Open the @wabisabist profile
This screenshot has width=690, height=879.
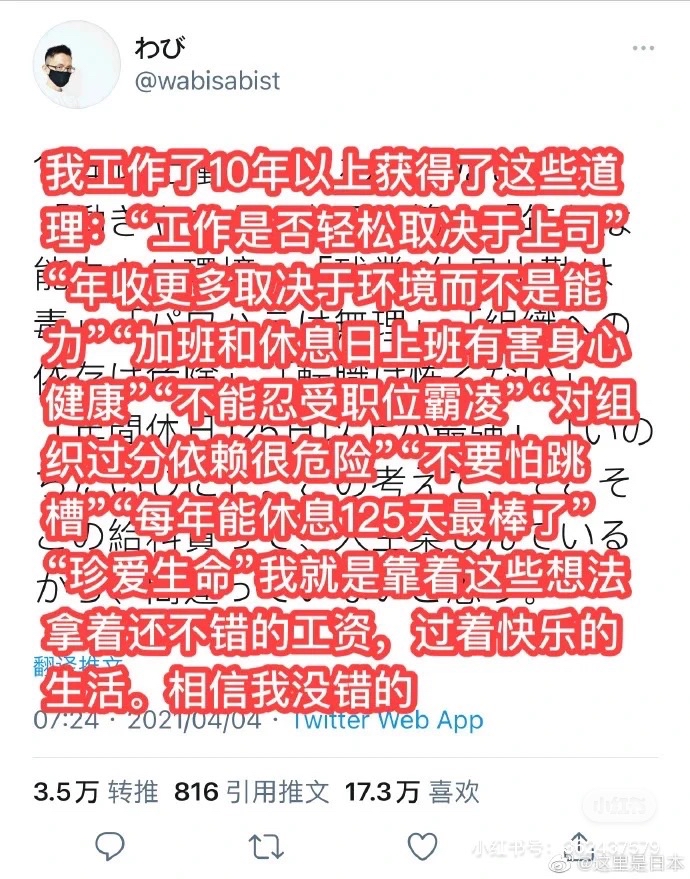click(207, 81)
